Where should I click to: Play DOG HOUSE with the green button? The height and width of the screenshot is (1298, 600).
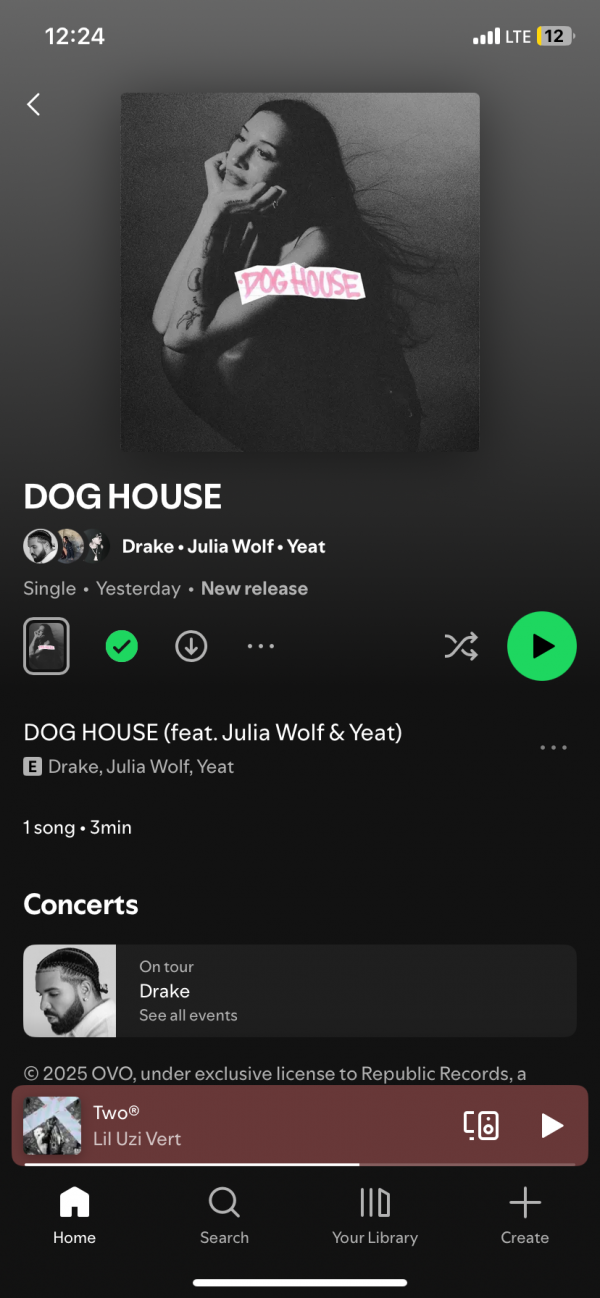[541, 646]
